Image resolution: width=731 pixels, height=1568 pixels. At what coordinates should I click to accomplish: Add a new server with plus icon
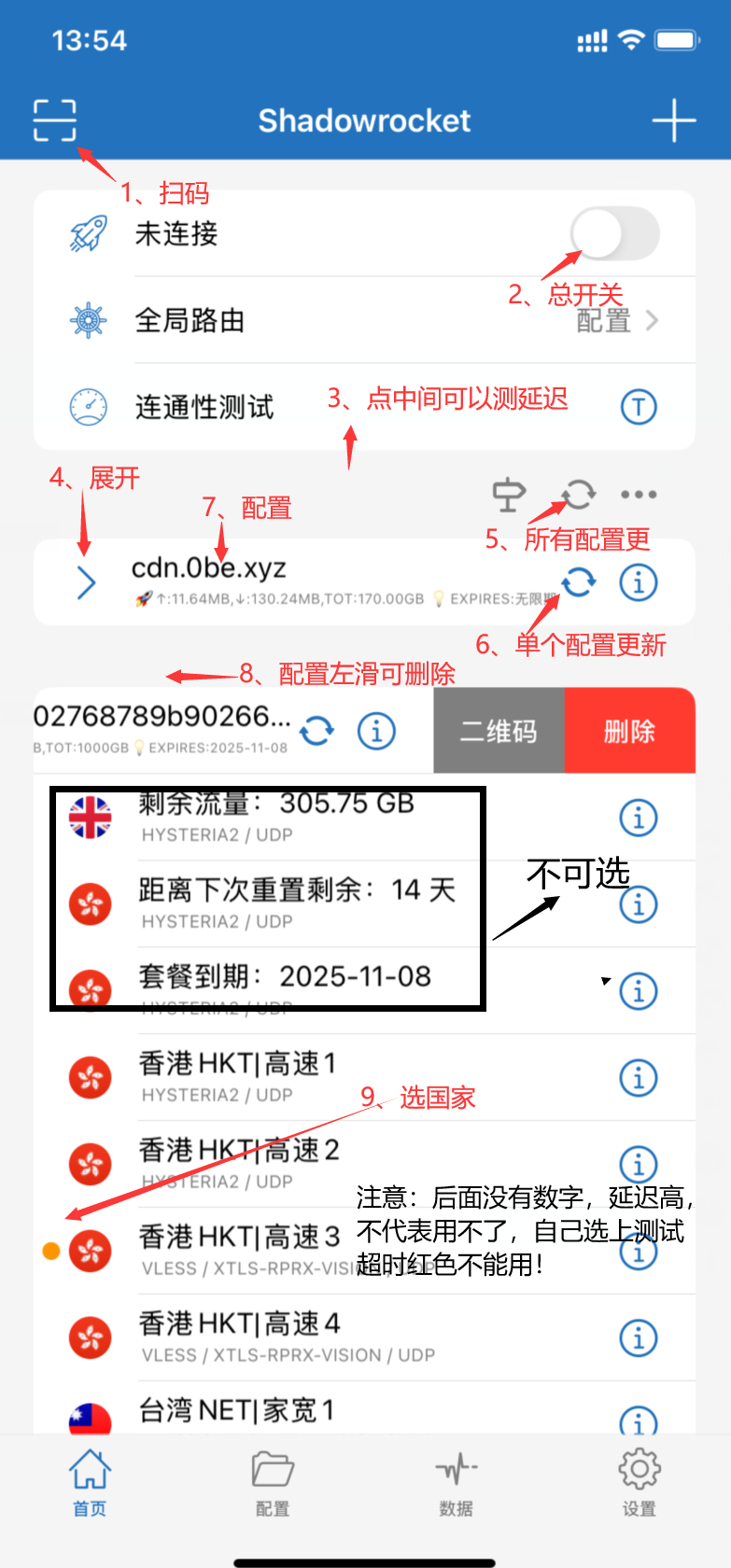pos(673,120)
